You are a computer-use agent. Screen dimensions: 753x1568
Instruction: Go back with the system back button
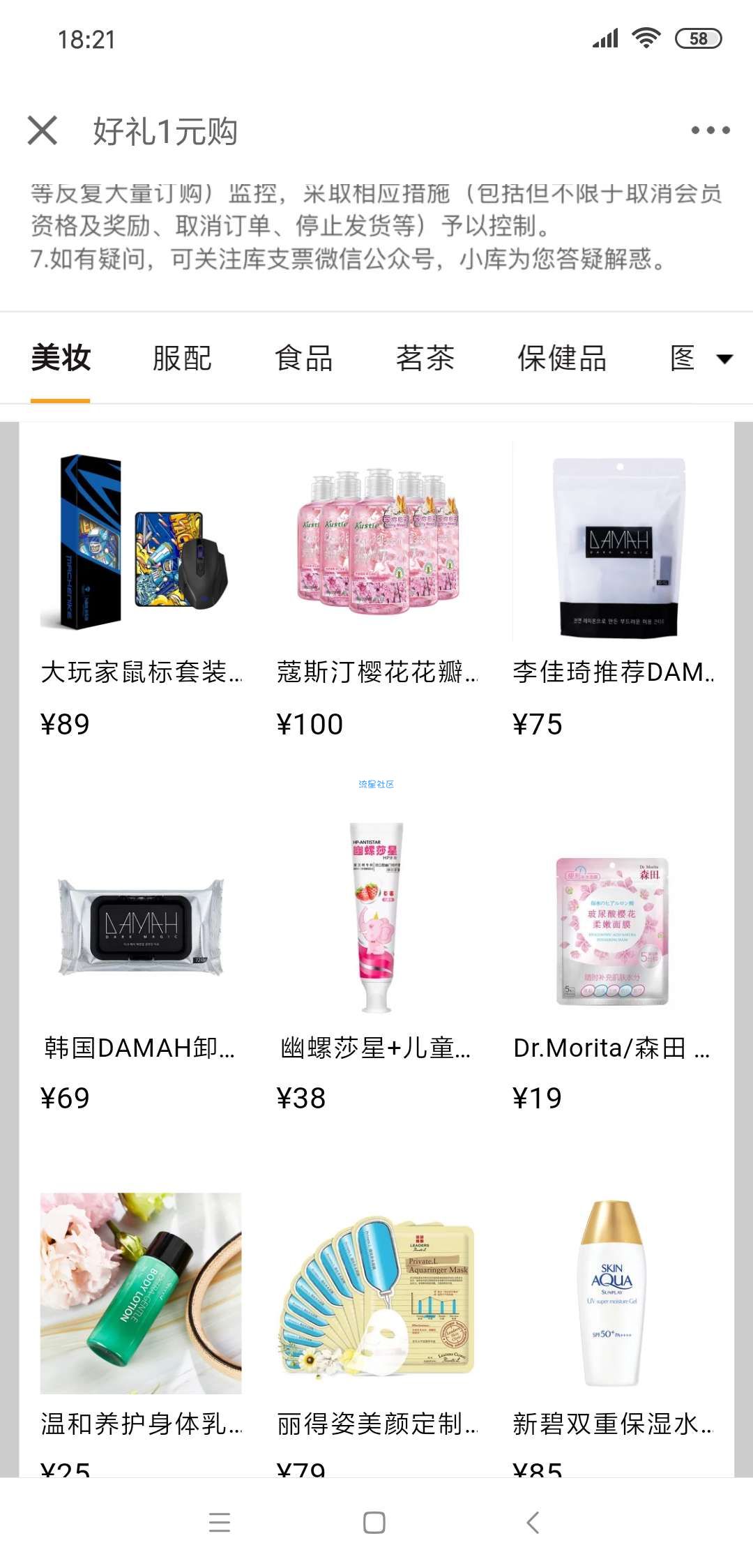[x=533, y=1522]
